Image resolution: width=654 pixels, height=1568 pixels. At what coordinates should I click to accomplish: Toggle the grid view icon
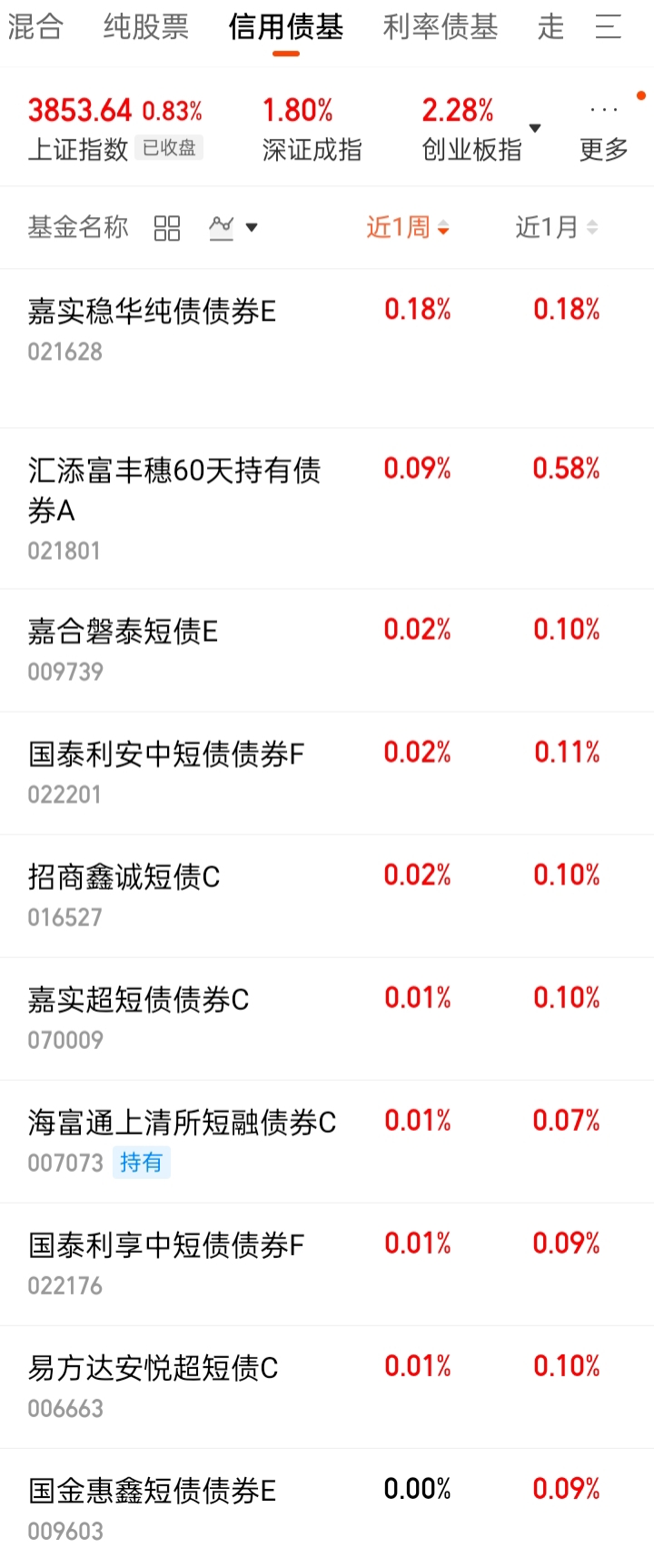point(167,227)
